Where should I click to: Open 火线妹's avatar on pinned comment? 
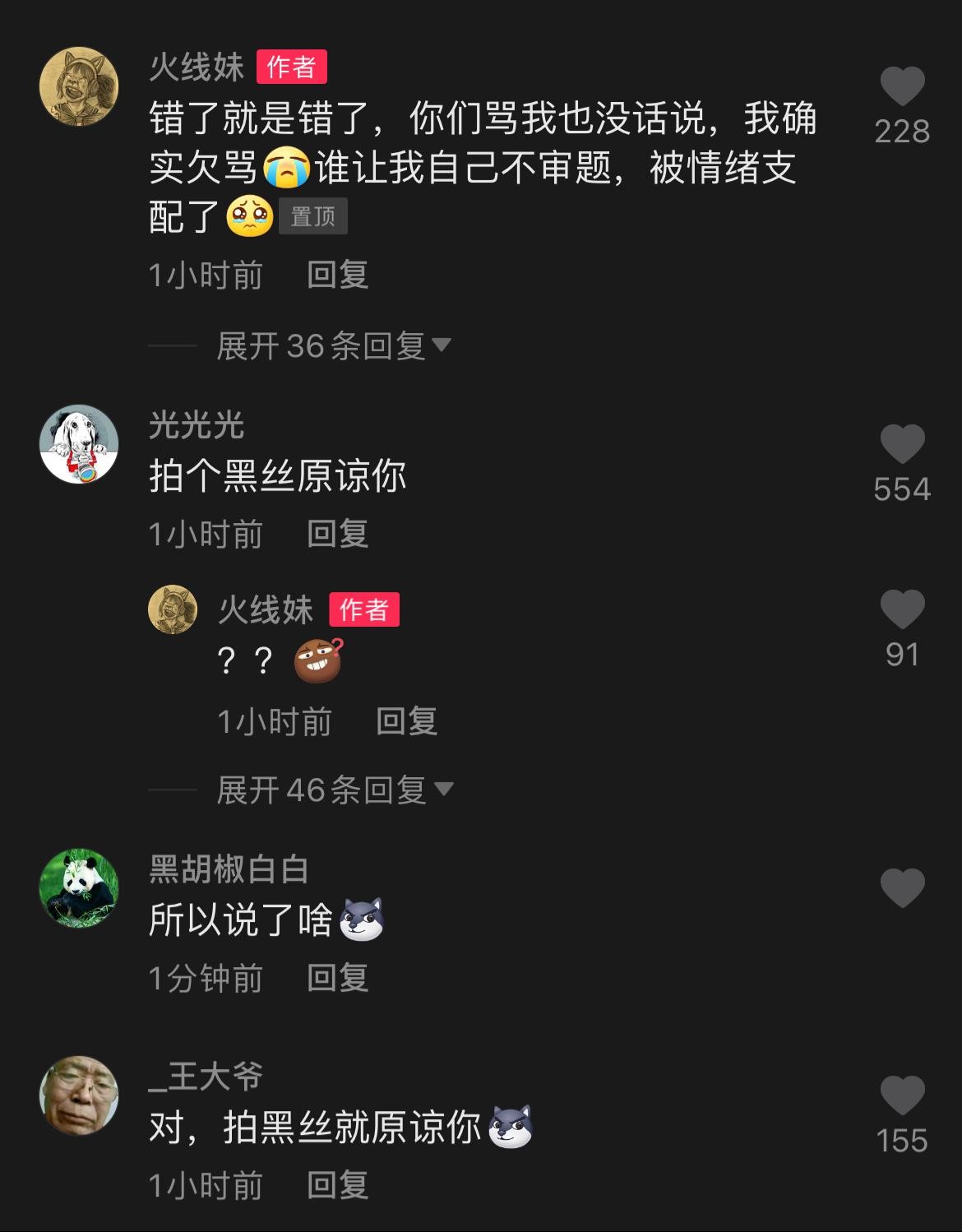click(79, 86)
